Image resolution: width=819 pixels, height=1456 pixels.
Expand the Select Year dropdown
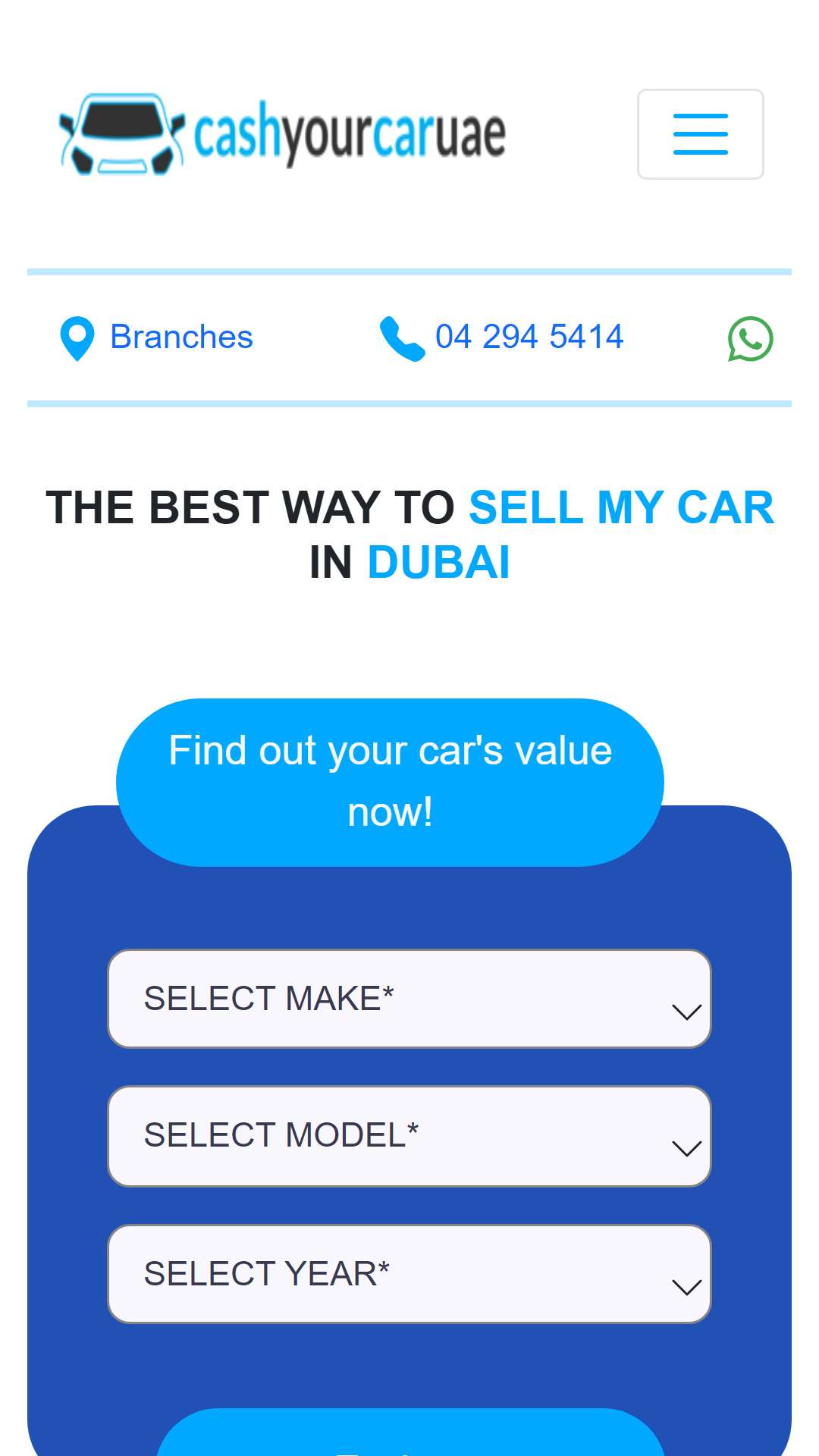[x=409, y=1274]
